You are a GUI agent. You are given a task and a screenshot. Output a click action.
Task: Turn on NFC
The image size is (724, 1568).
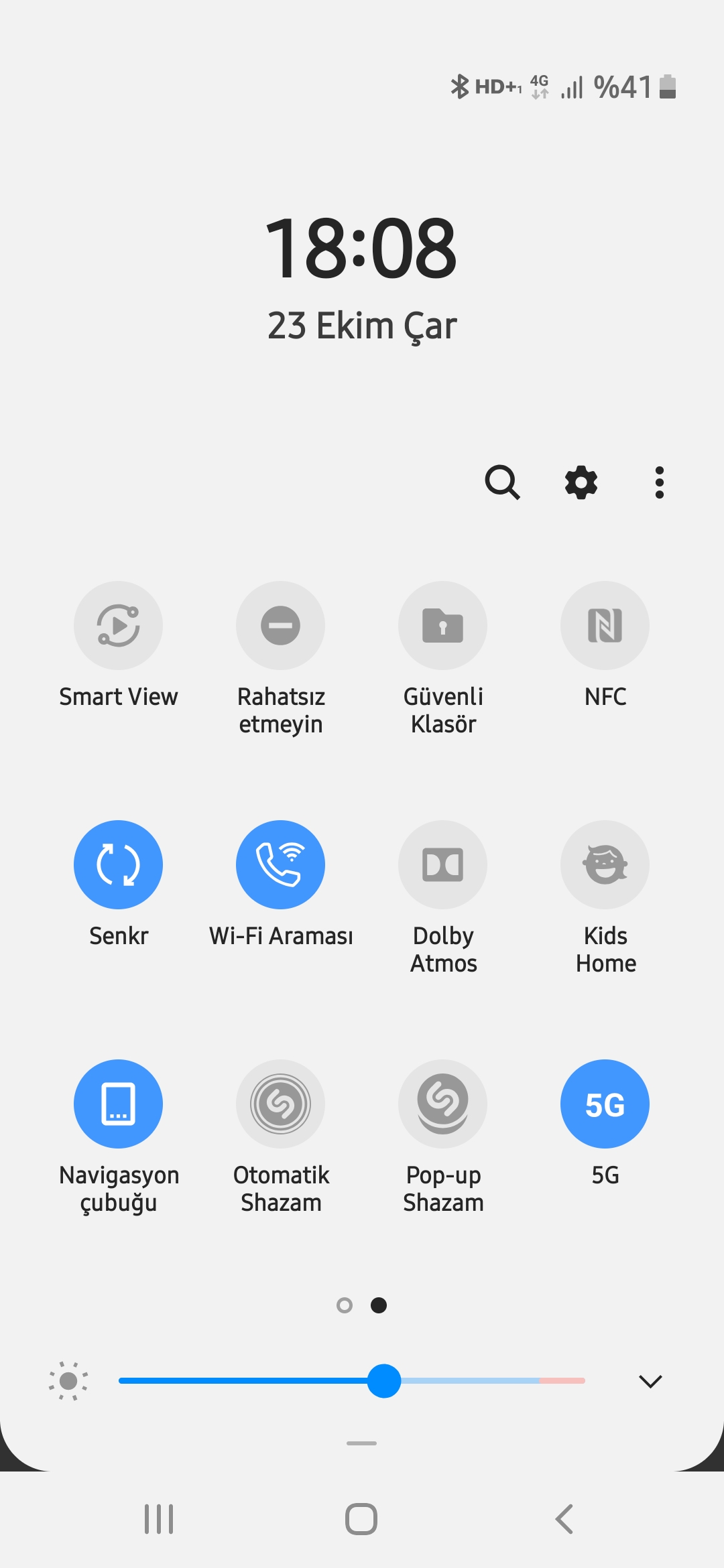[605, 625]
